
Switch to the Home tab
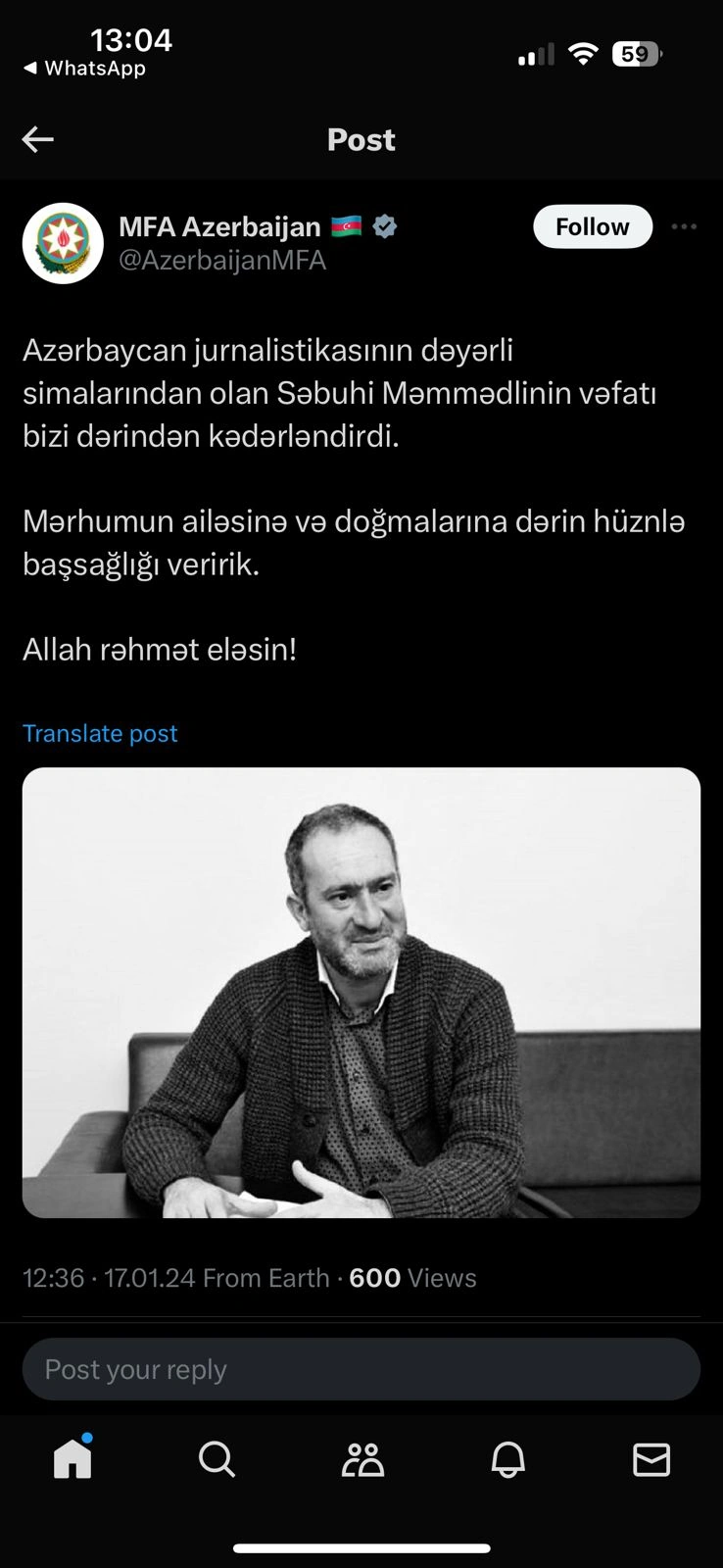[x=72, y=1459]
